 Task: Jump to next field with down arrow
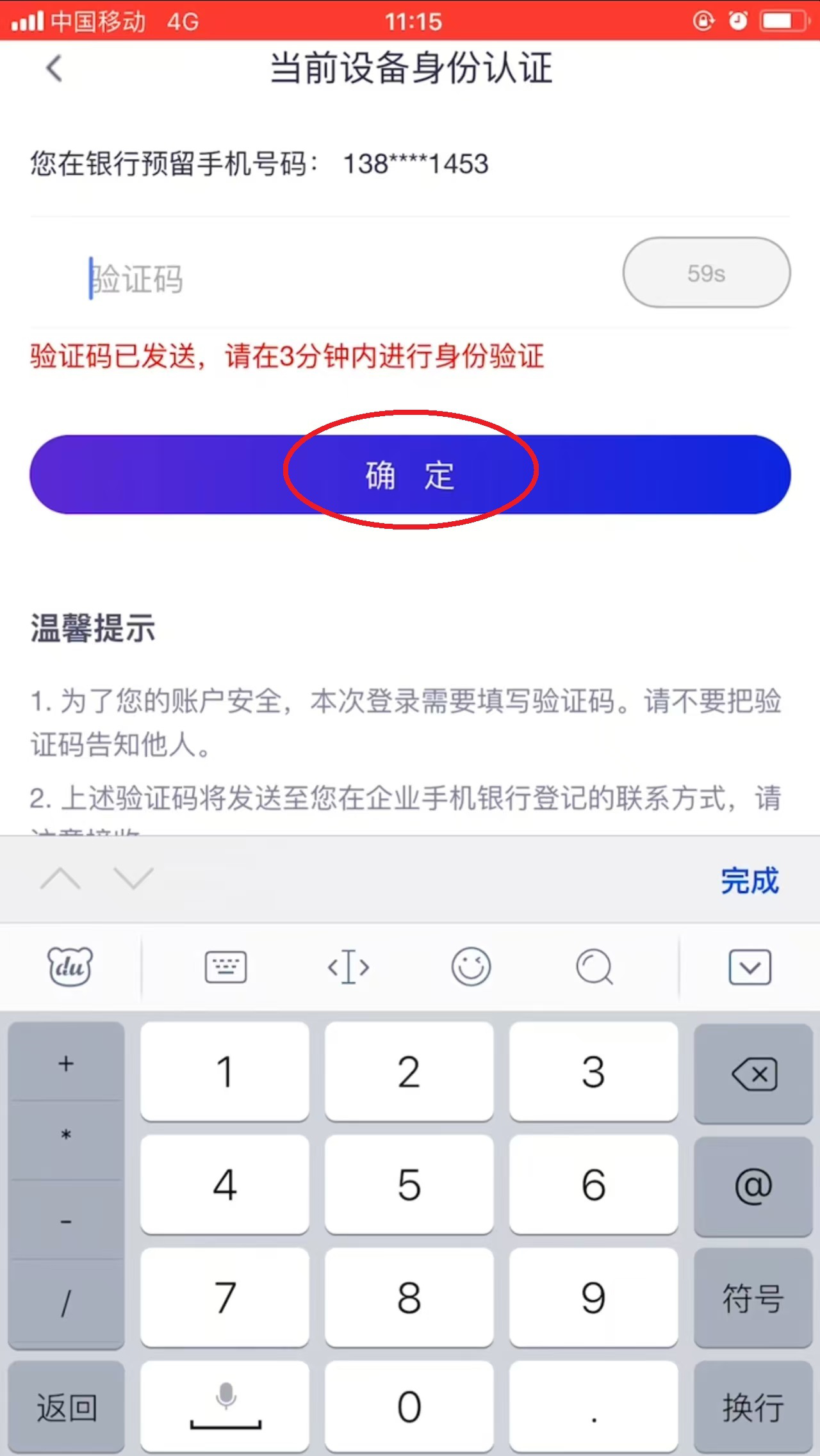pos(133,878)
